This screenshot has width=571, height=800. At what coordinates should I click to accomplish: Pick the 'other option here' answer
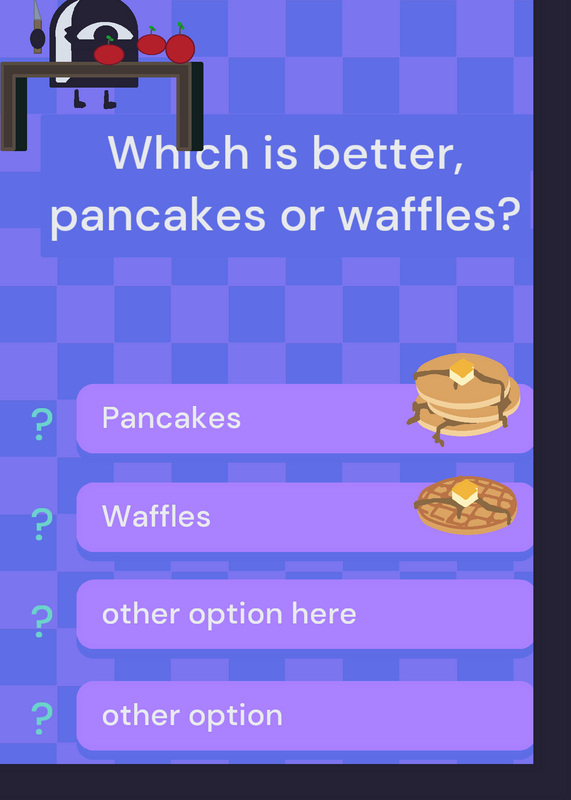(305, 614)
